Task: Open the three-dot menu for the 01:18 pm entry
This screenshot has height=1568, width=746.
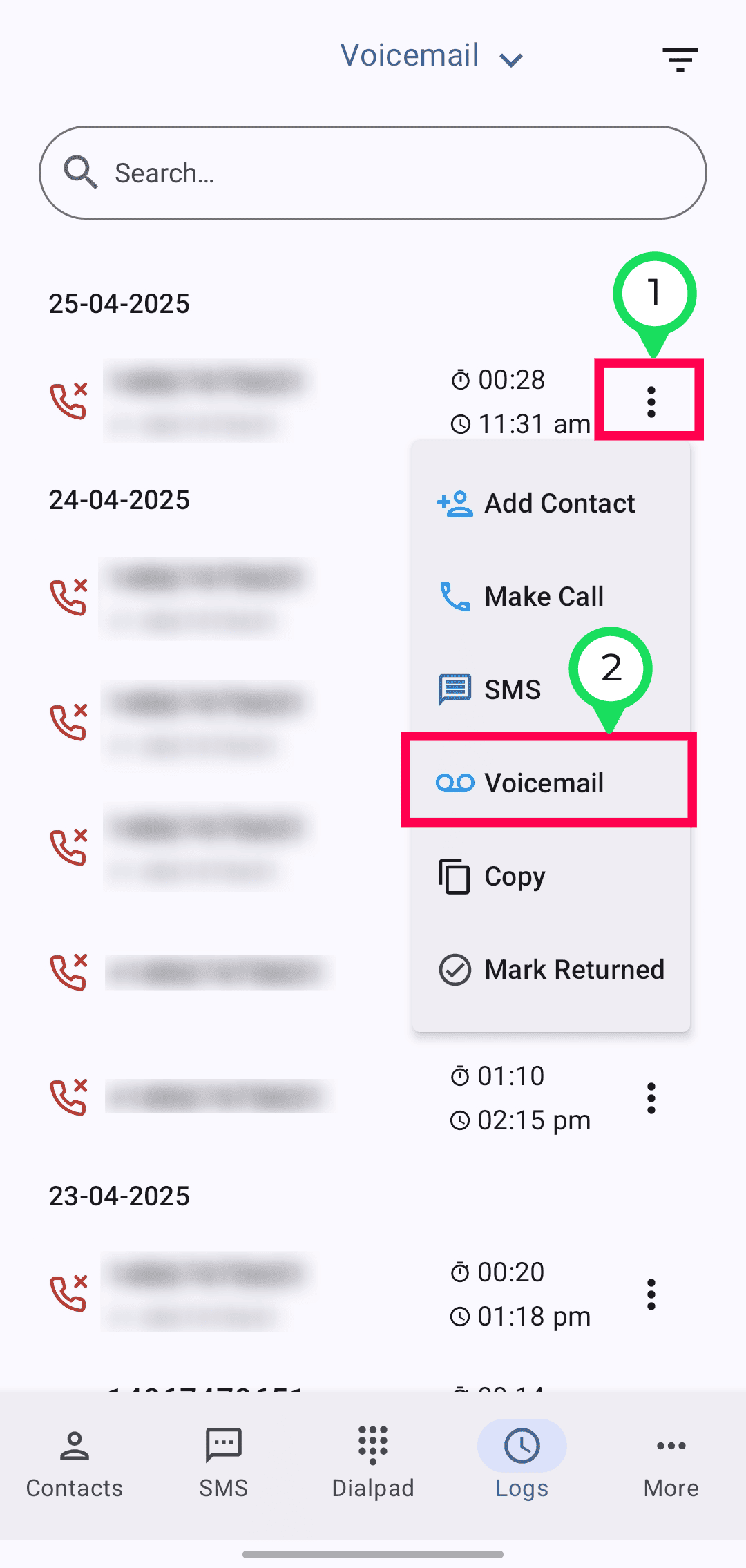Action: tap(651, 1294)
